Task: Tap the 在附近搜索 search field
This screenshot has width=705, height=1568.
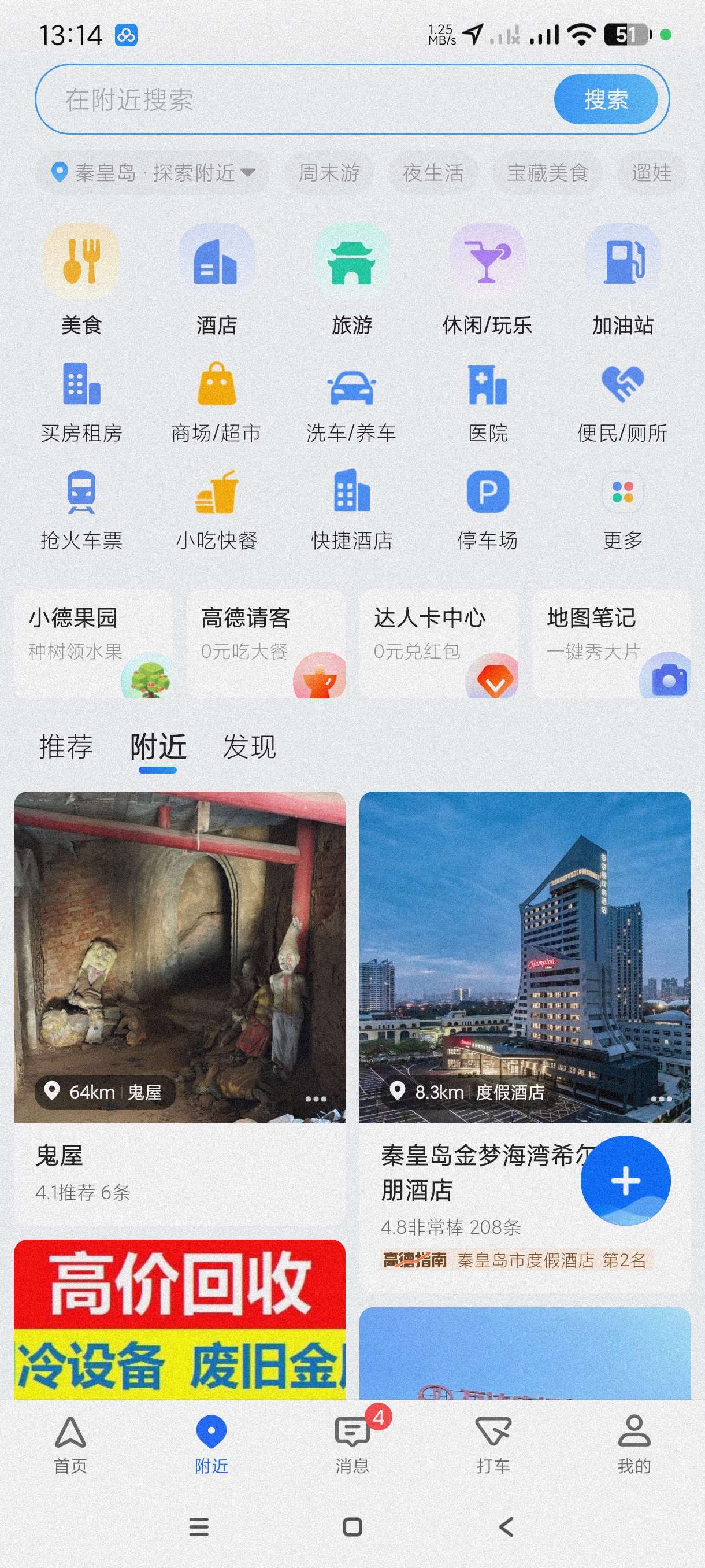Action: tap(292, 99)
